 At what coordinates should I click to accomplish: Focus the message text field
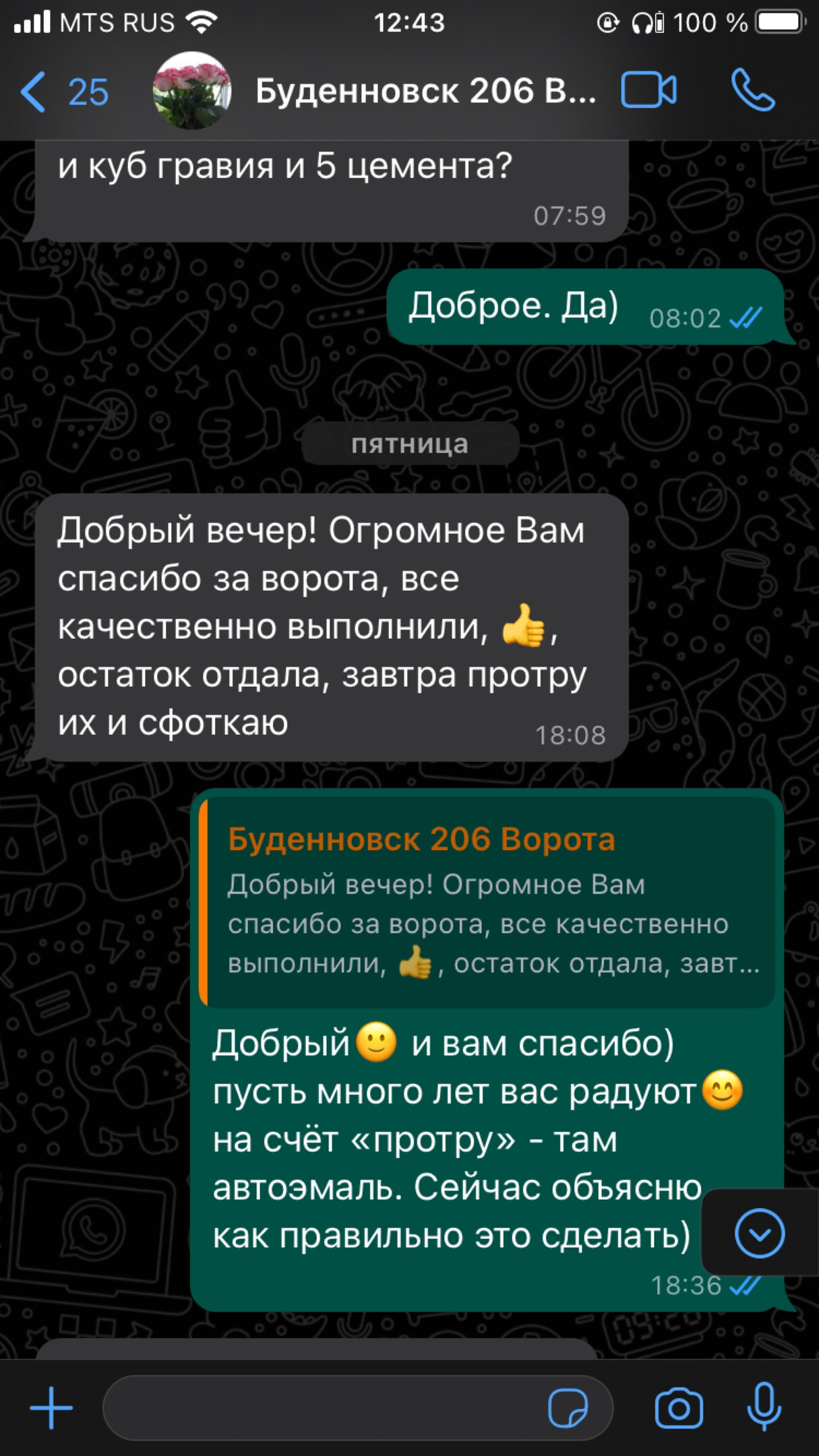(x=324, y=1408)
